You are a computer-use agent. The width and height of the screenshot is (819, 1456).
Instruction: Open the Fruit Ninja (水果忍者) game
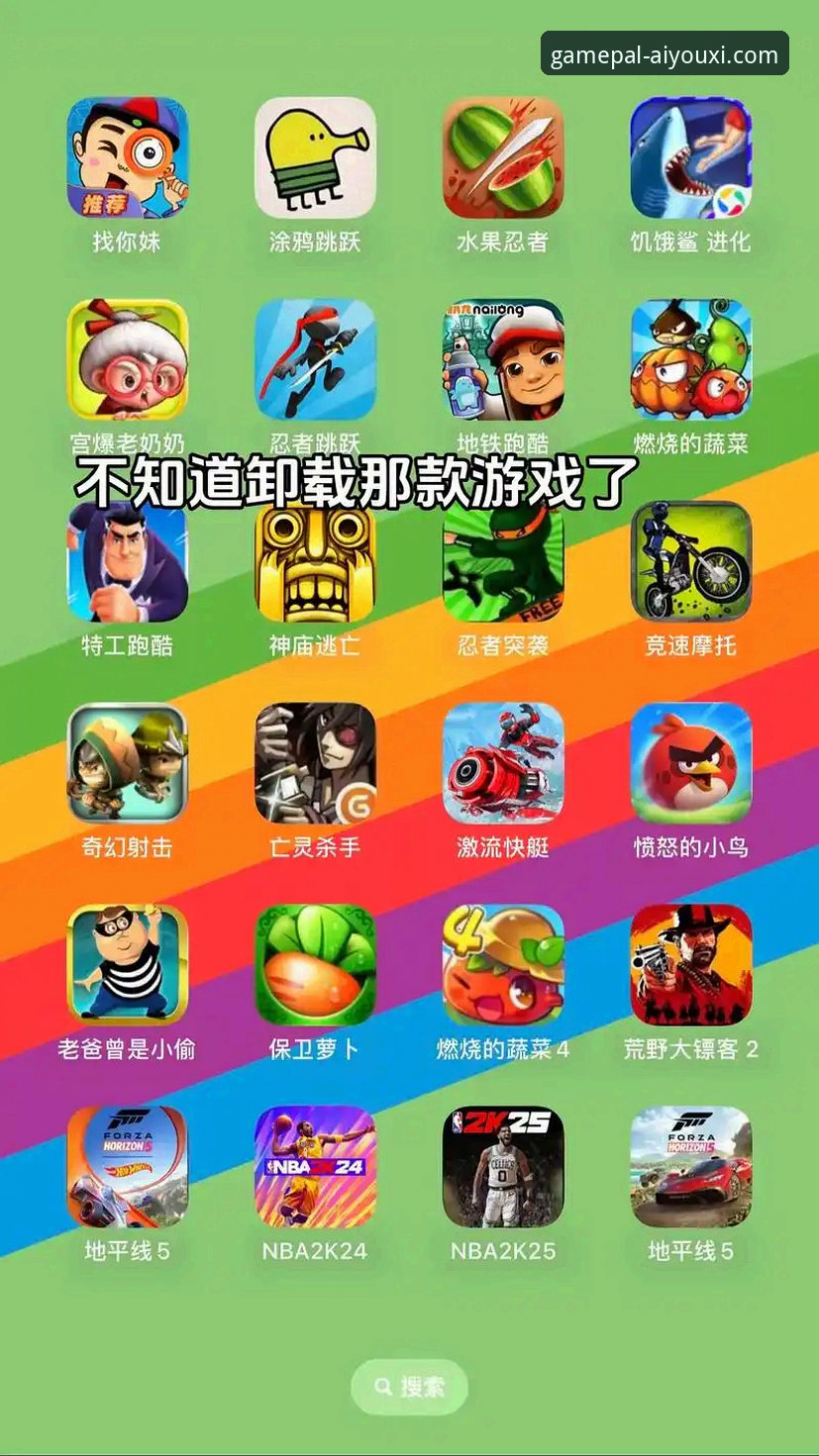pyautogui.click(x=502, y=160)
